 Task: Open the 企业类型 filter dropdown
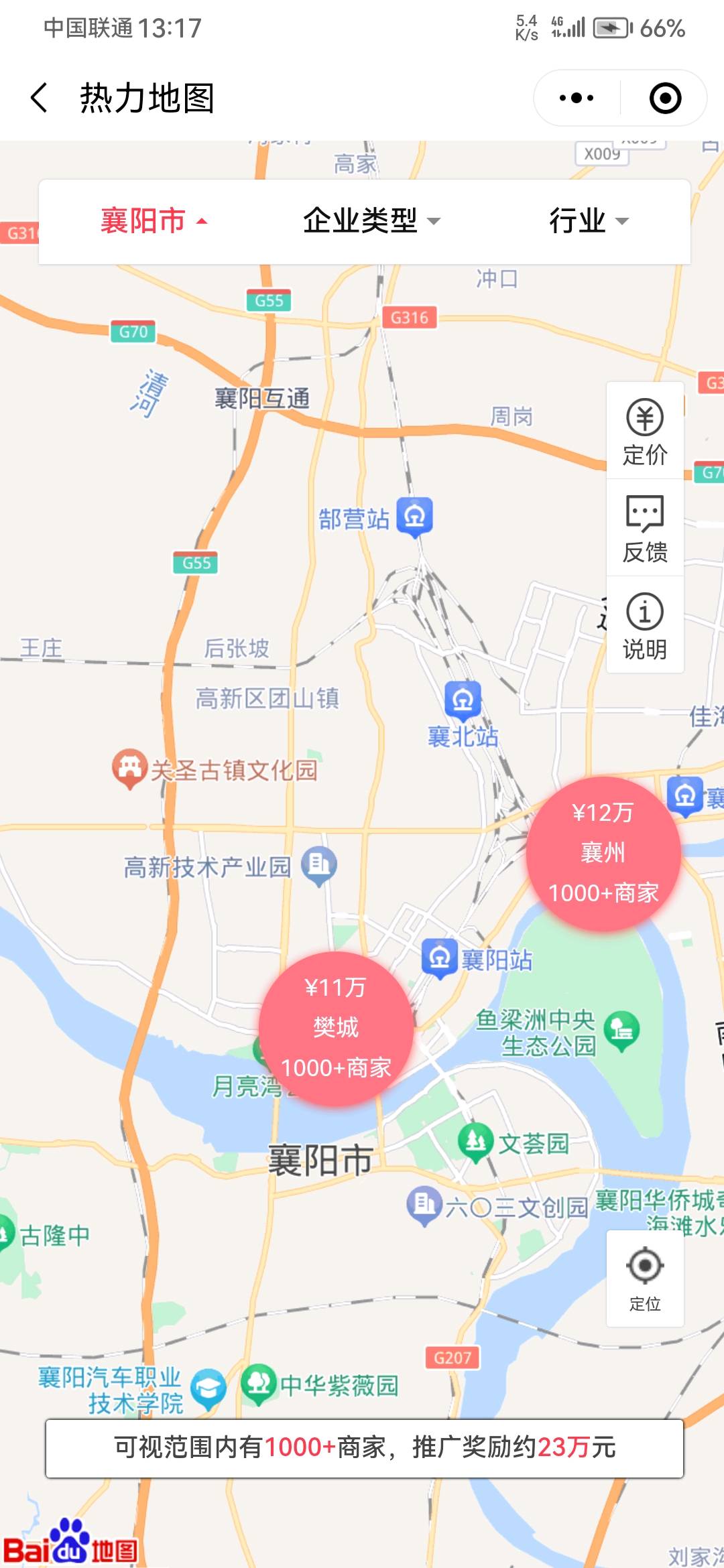(371, 221)
